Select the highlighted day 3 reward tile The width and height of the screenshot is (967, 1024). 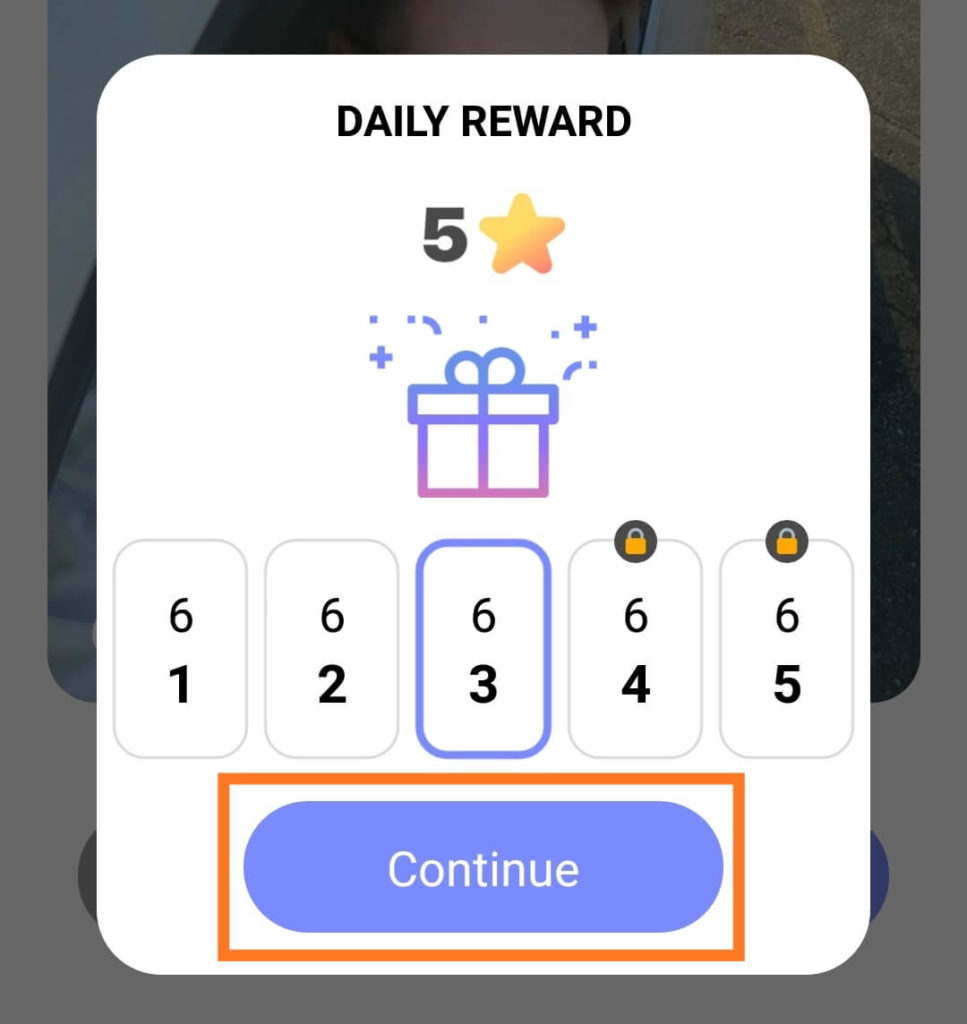coord(483,649)
